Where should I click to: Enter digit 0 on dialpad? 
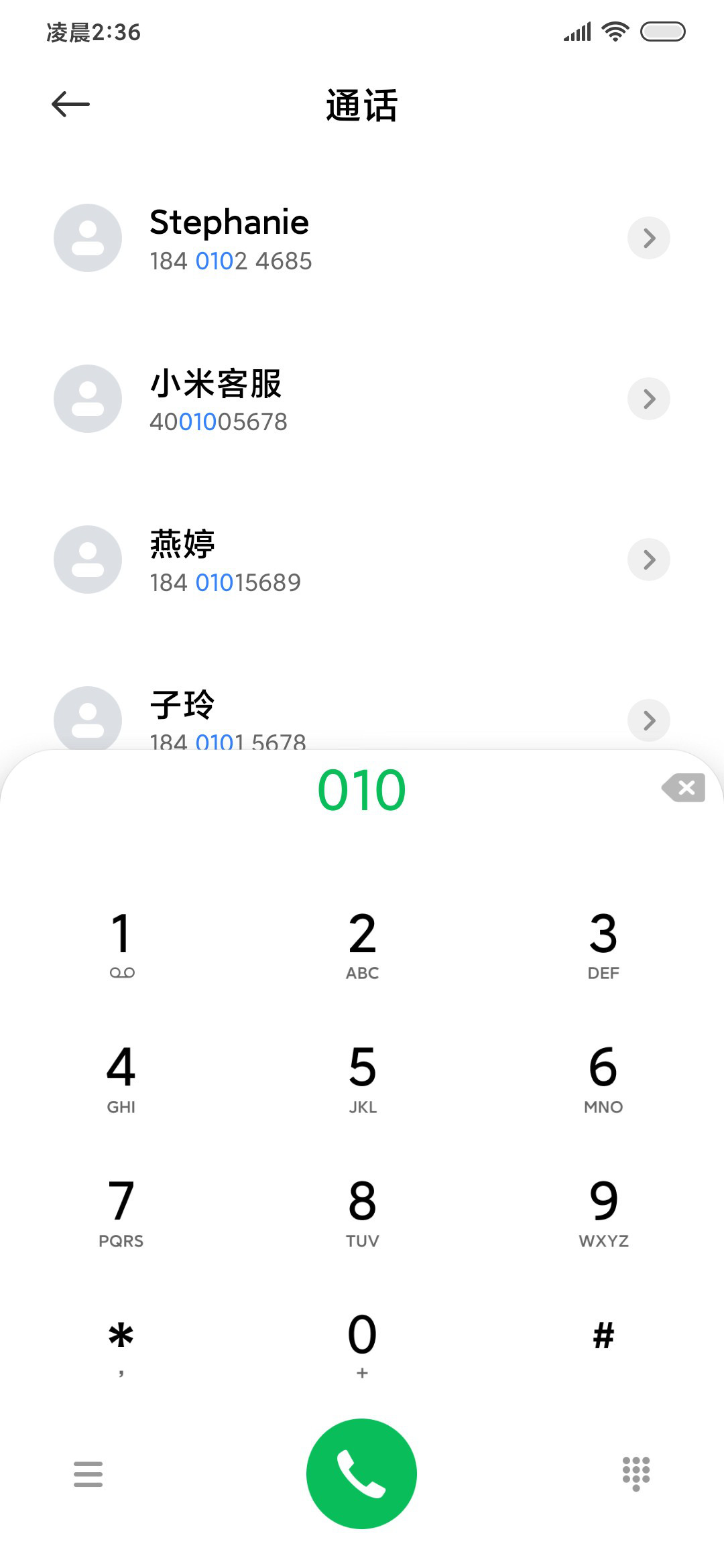point(362,1344)
